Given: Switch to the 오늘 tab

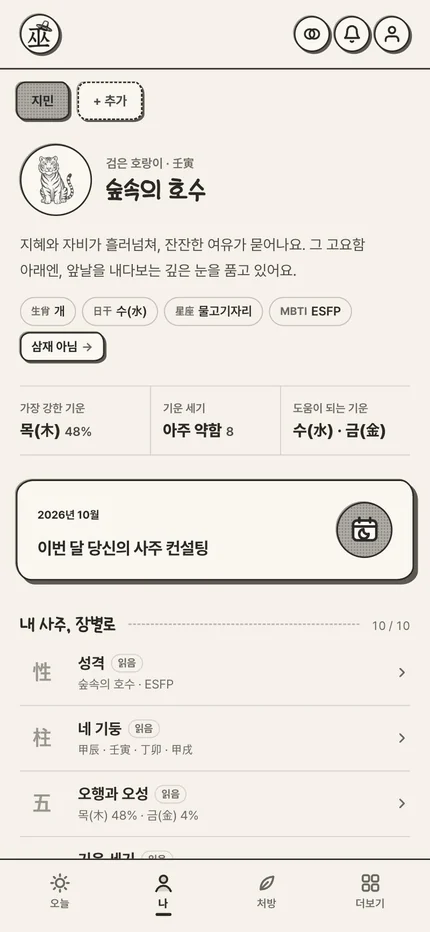Looking at the screenshot, I should 59,892.
